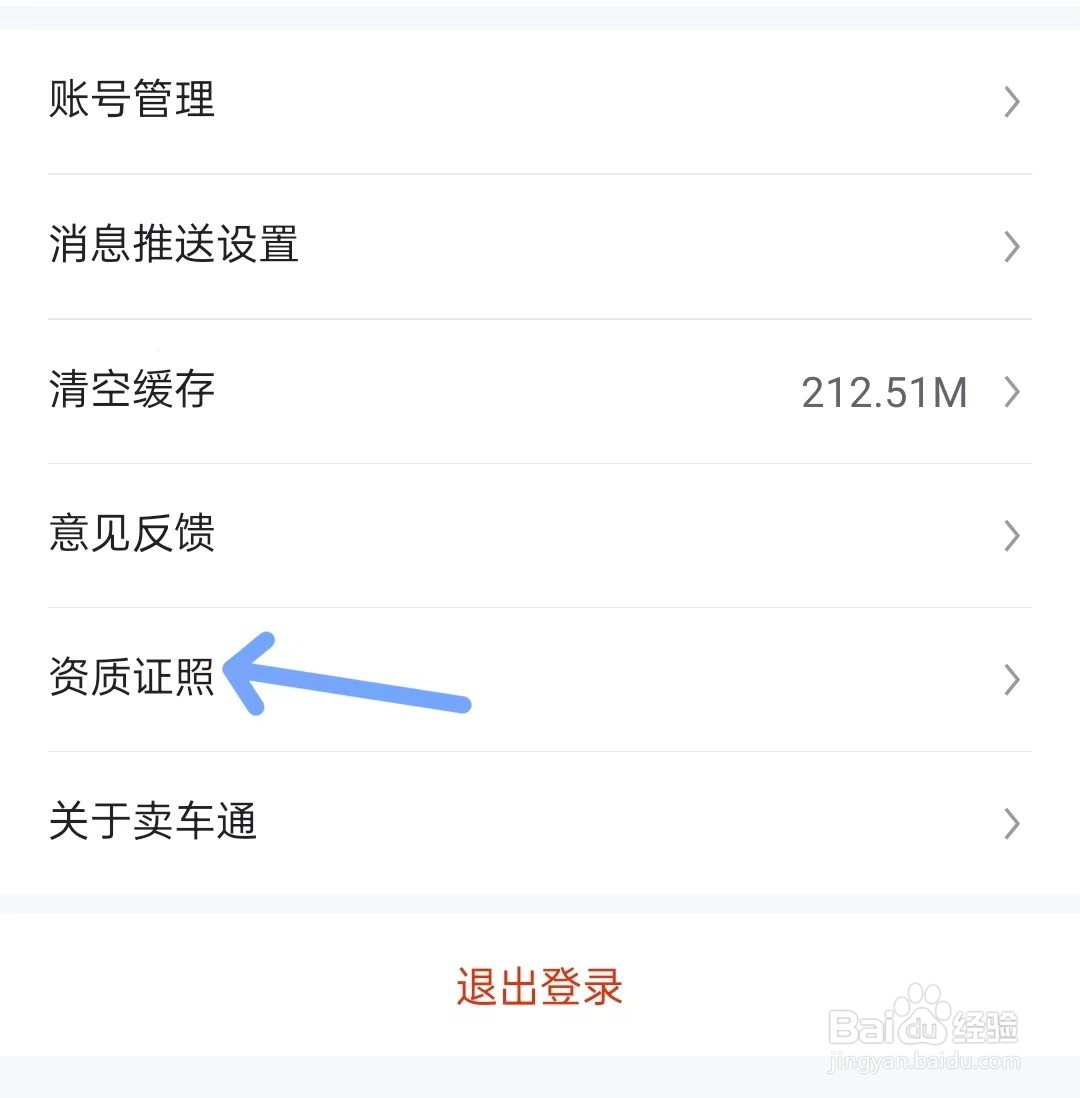Open the 意见反馈 feedback entry
The width and height of the screenshot is (1080, 1098).
[132, 535]
